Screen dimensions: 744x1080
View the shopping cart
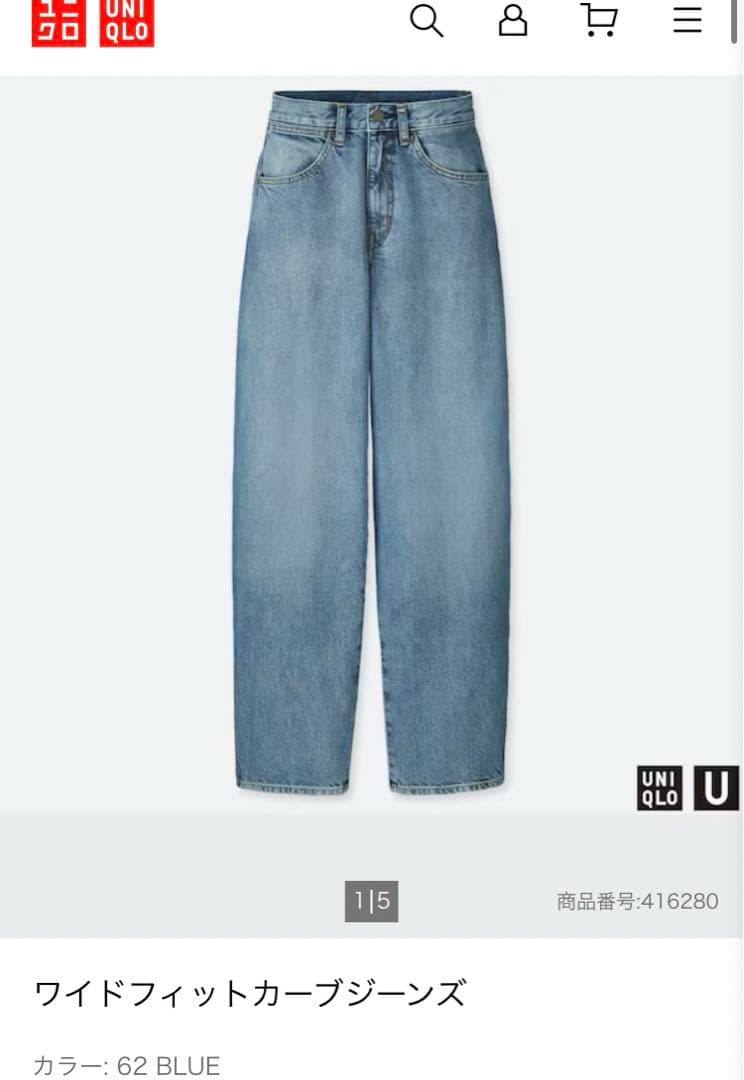click(x=599, y=21)
